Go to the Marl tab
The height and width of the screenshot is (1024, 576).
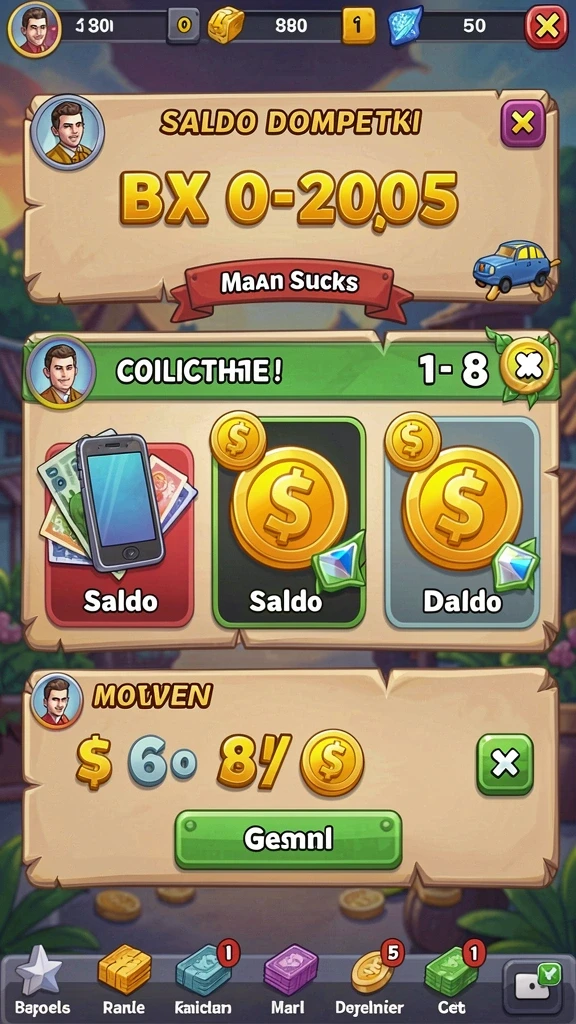(291, 983)
